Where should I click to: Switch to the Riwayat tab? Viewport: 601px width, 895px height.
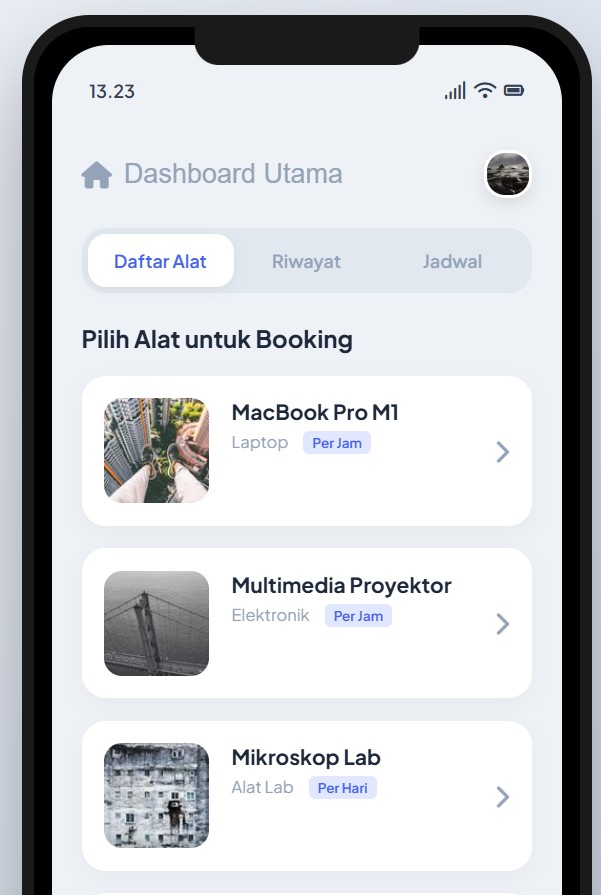[x=306, y=261]
